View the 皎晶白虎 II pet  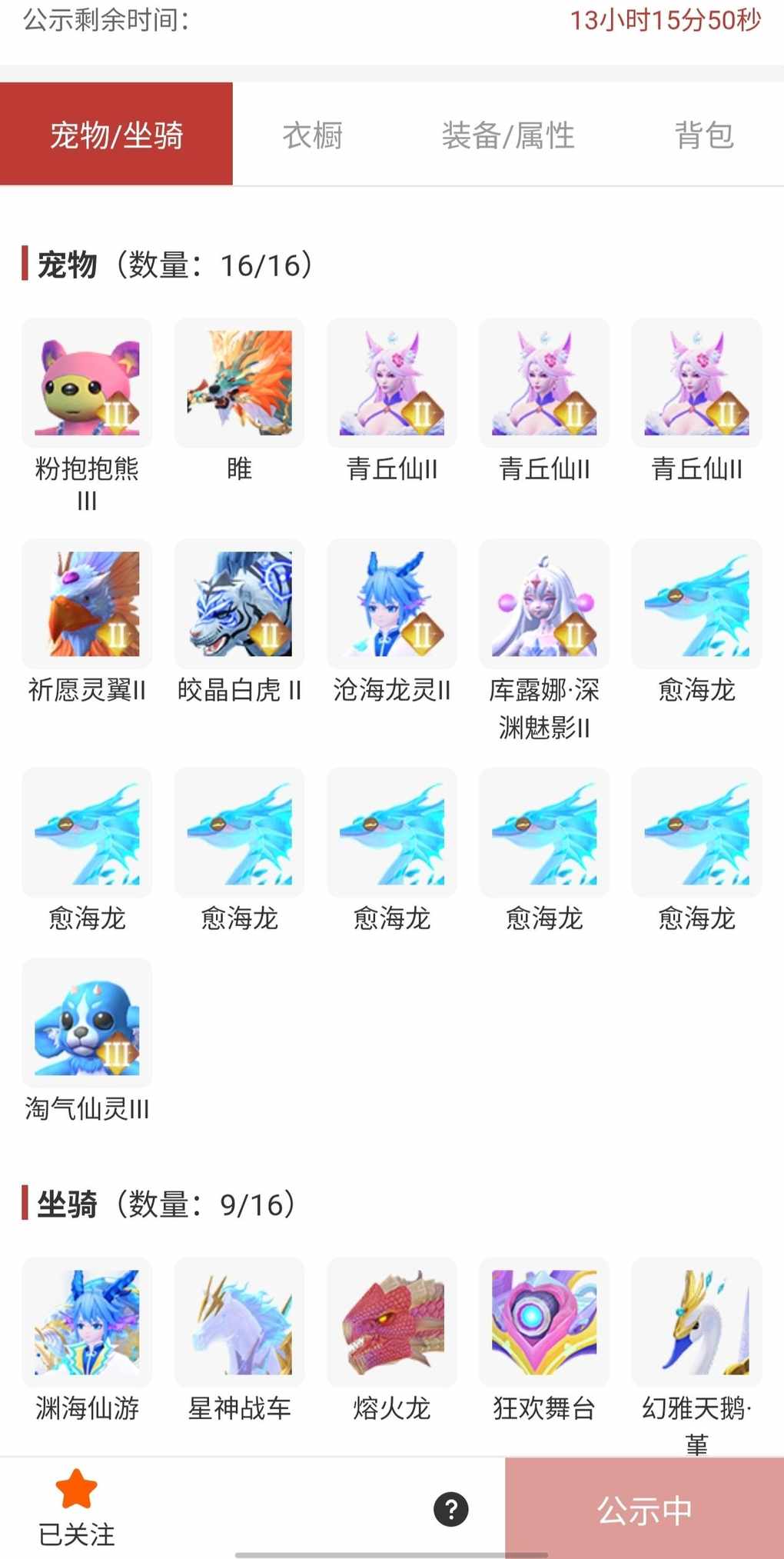pos(239,604)
